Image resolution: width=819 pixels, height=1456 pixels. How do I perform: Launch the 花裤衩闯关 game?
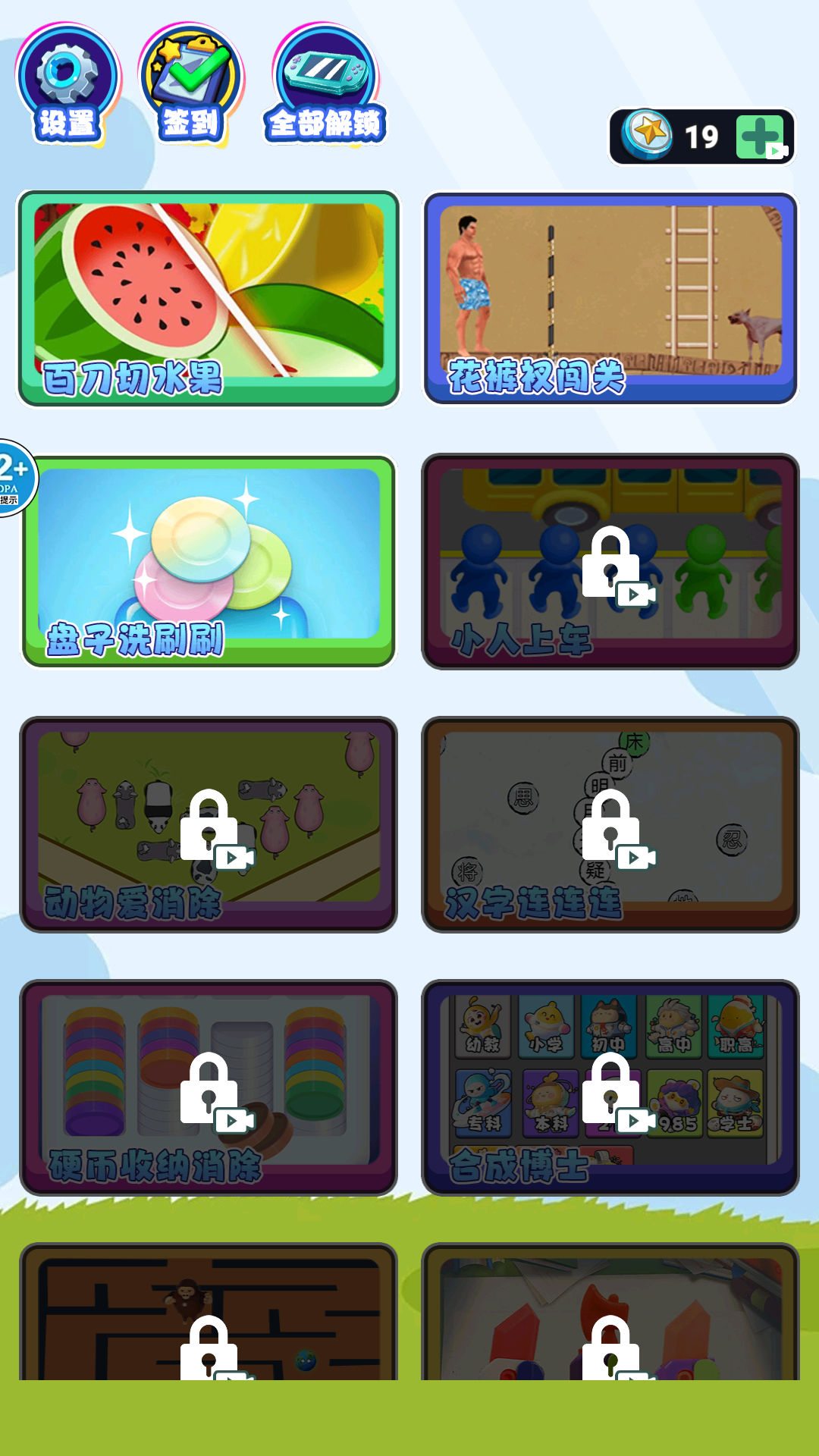(x=610, y=298)
